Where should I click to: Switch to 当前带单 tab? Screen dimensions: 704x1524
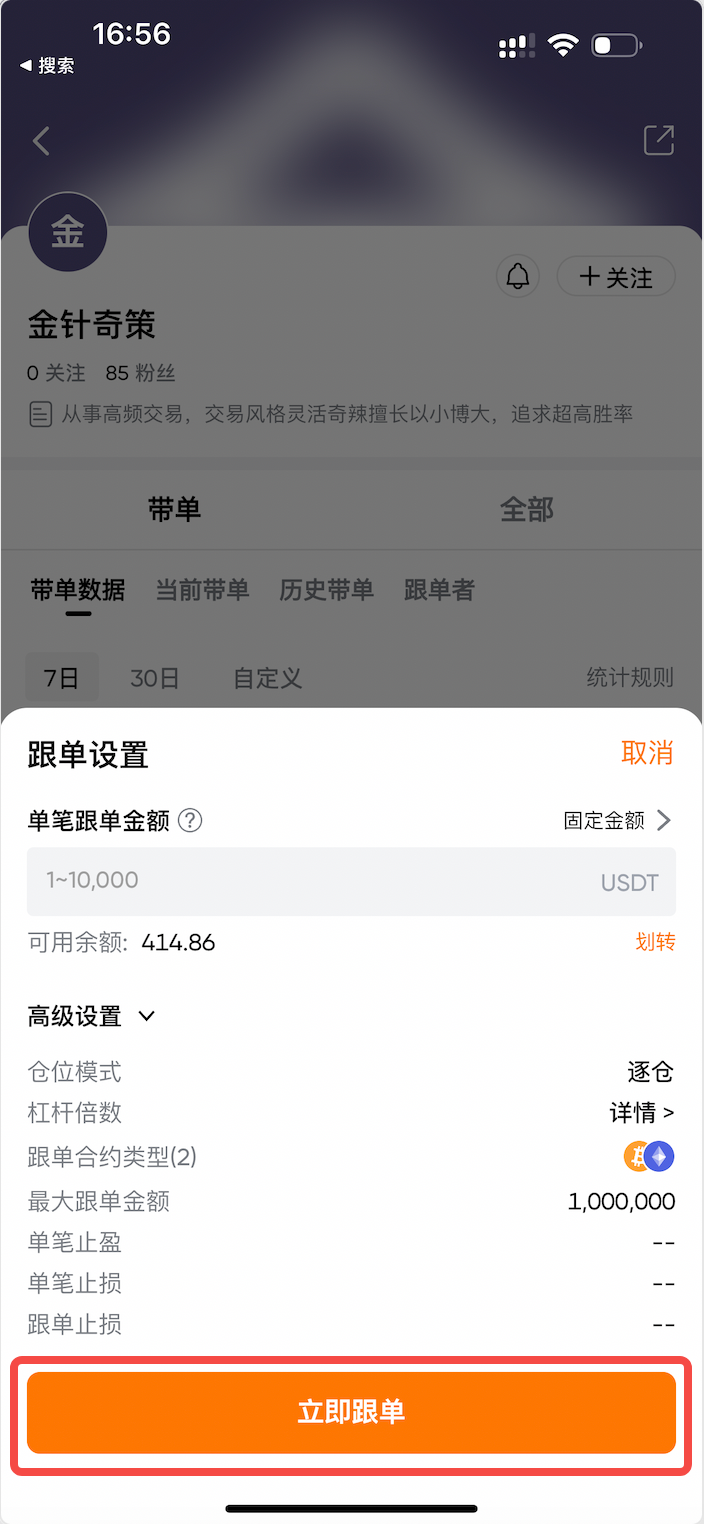pos(202,590)
